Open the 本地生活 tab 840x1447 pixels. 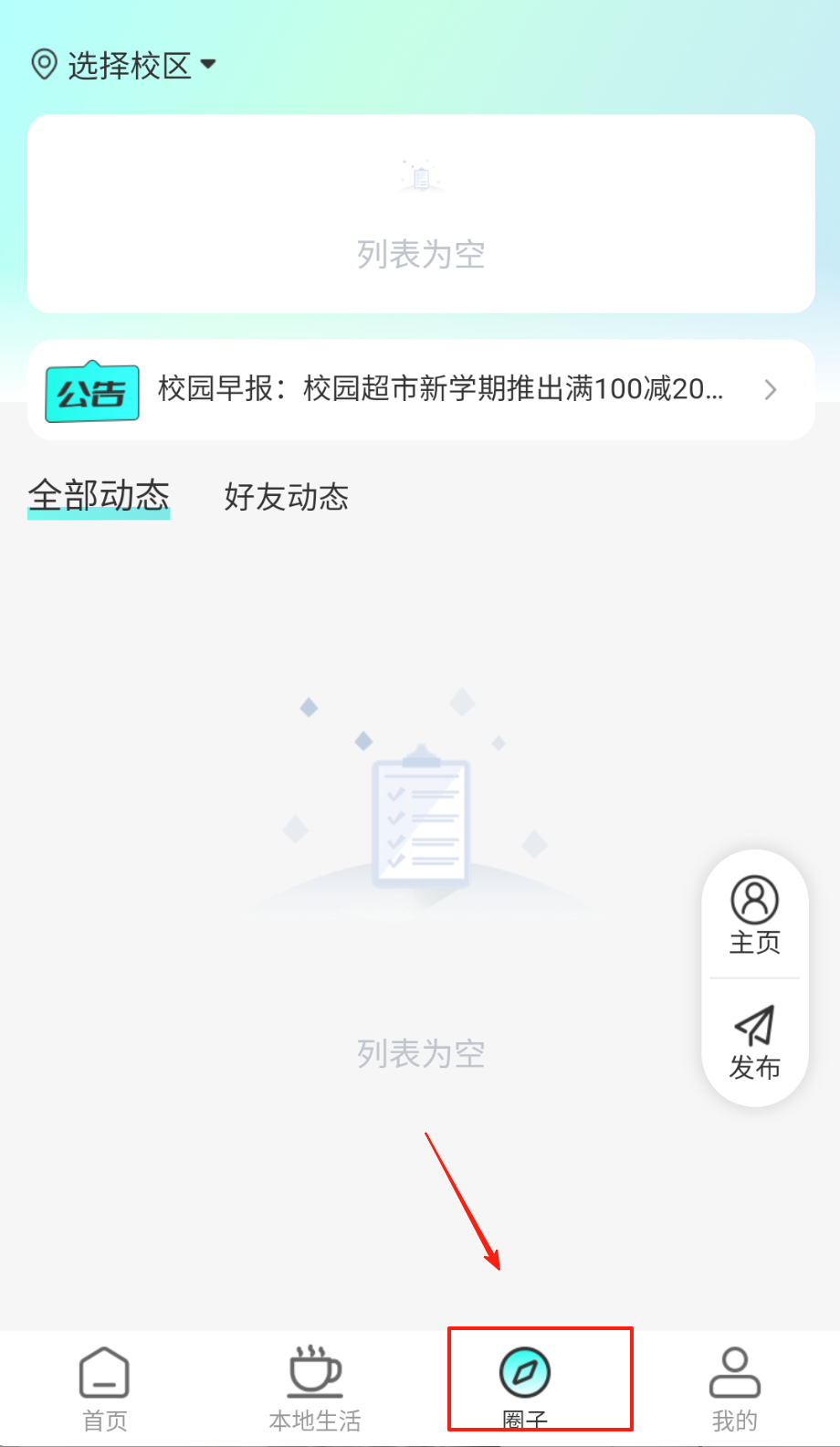(x=315, y=1388)
